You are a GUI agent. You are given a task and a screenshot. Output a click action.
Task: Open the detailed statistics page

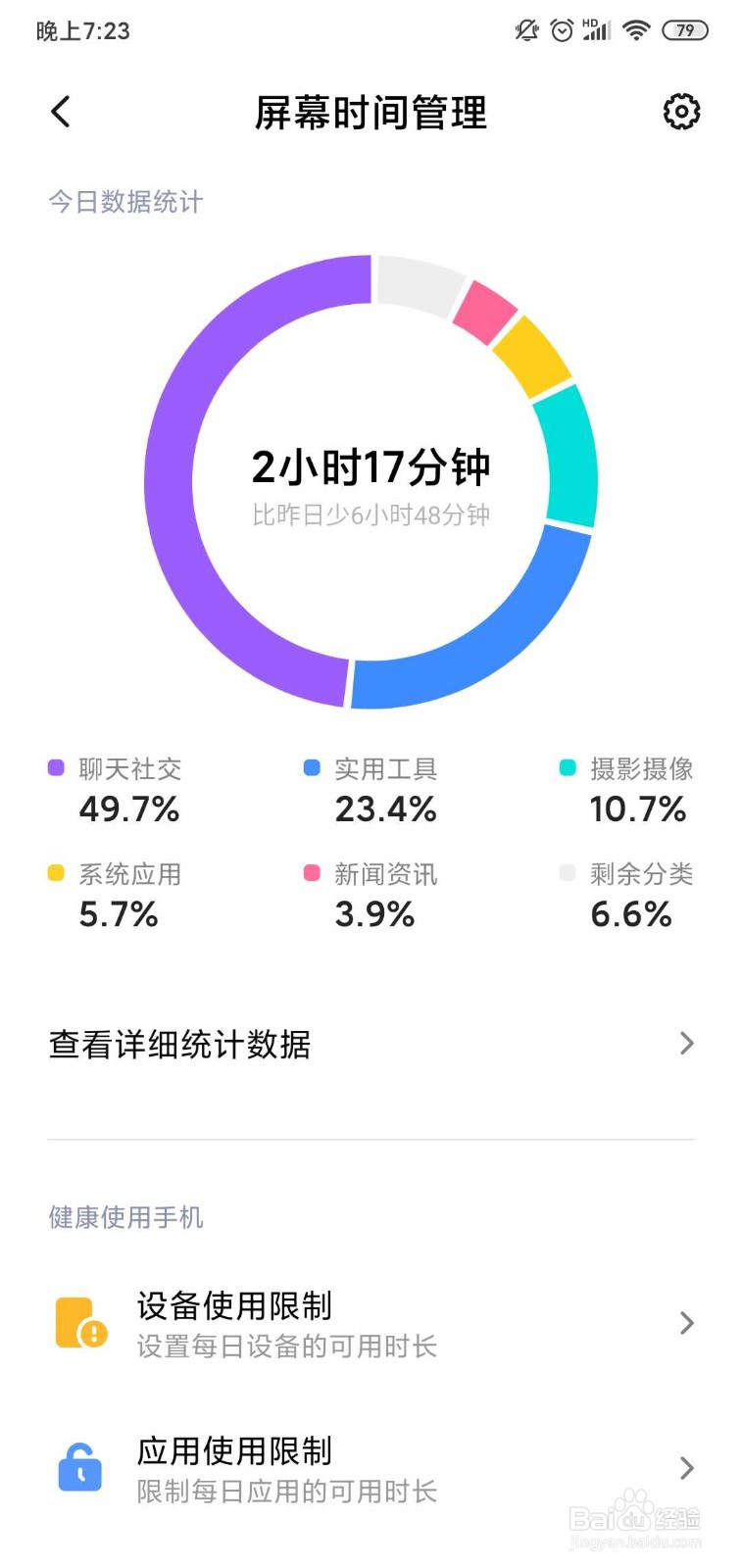pos(179,1043)
